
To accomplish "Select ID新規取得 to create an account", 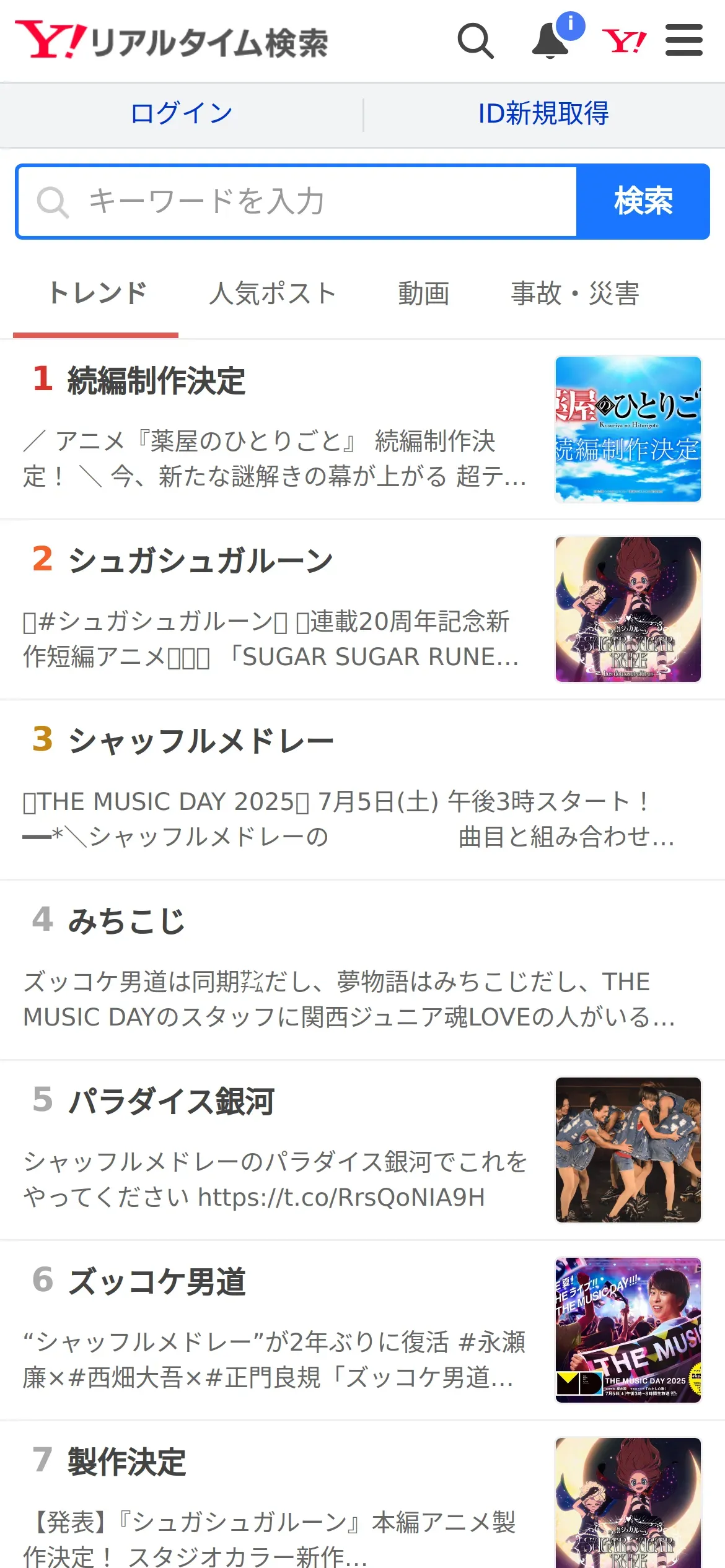I will click(543, 114).
